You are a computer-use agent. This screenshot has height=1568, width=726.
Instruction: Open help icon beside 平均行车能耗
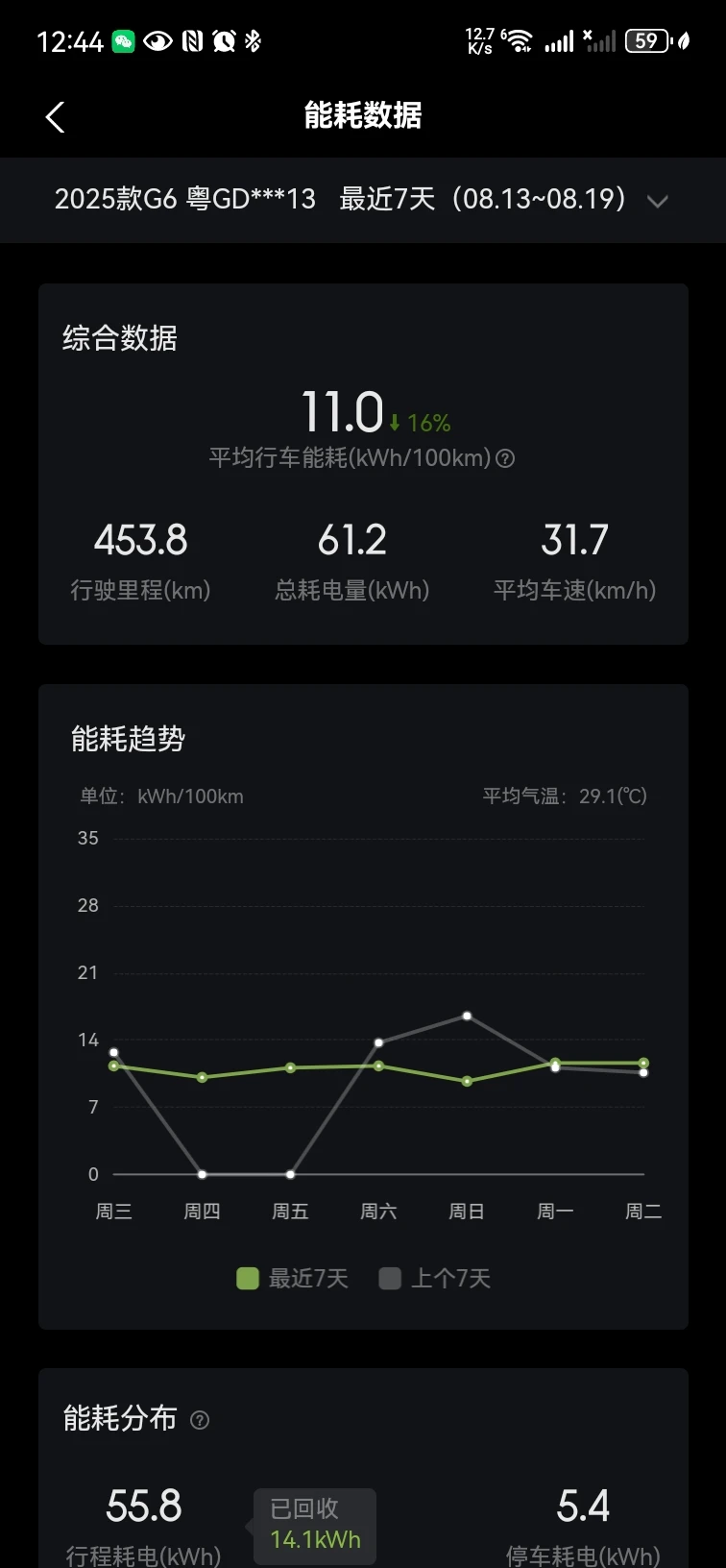click(x=505, y=458)
